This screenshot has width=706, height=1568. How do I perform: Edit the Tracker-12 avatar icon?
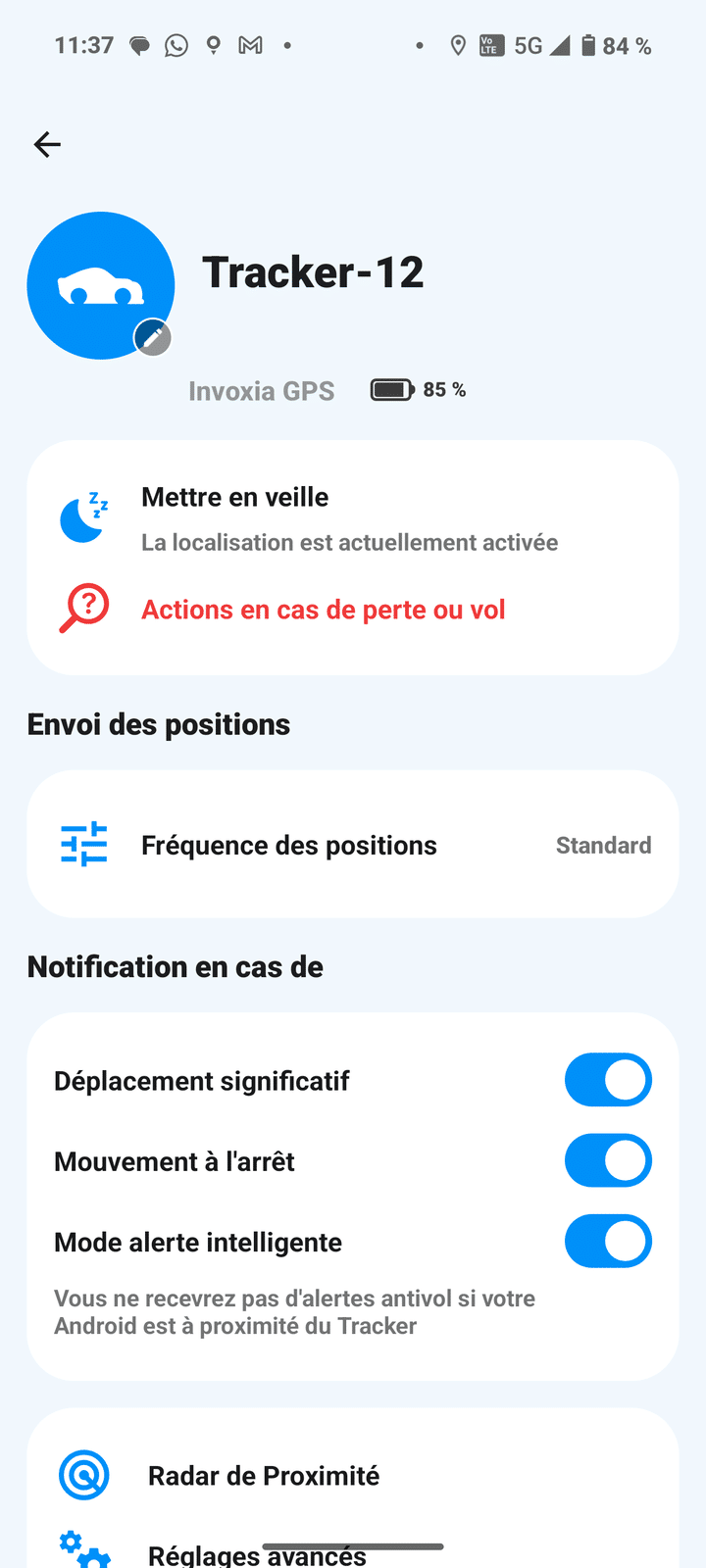pyautogui.click(x=152, y=338)
